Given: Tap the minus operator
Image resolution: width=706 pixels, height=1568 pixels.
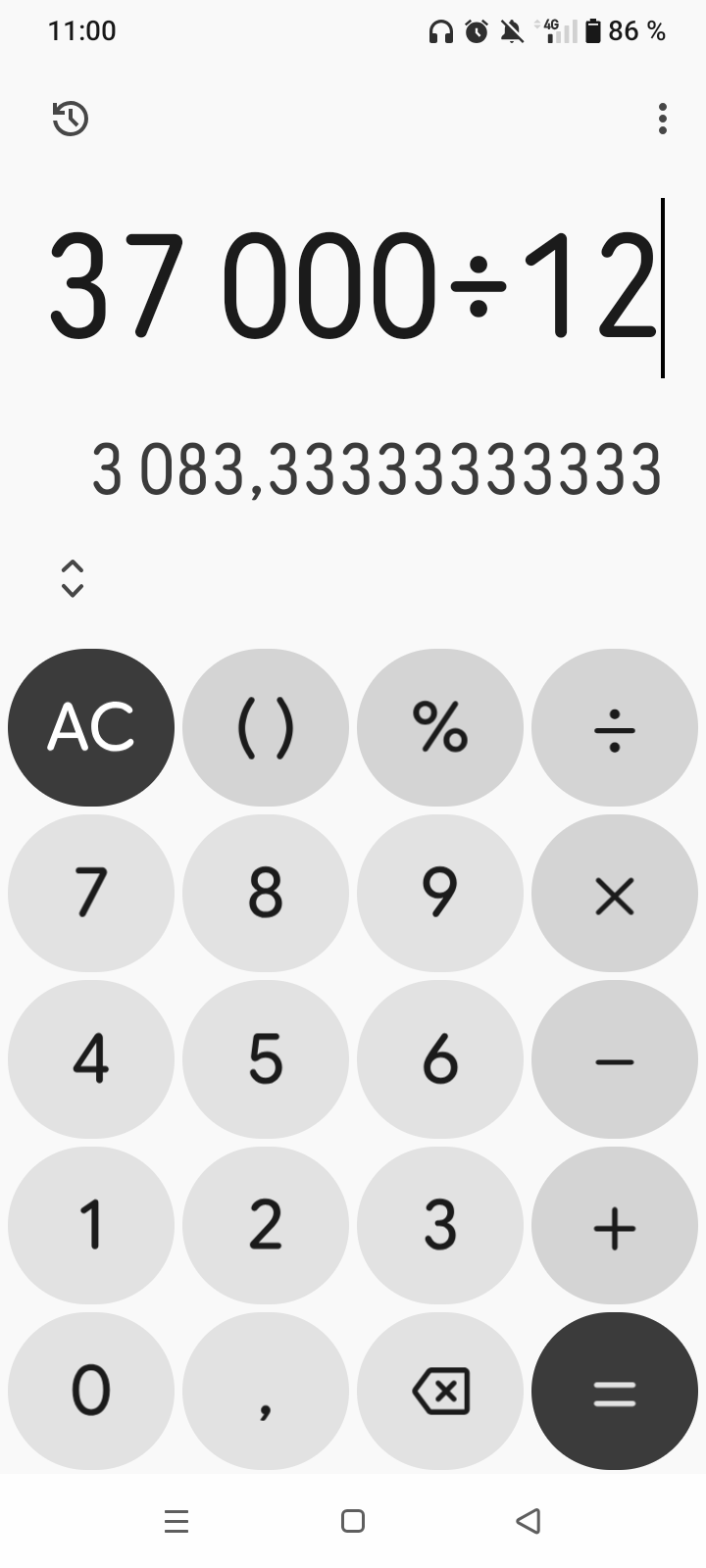Looking at the screenshot, I should tap(615, 1059).
